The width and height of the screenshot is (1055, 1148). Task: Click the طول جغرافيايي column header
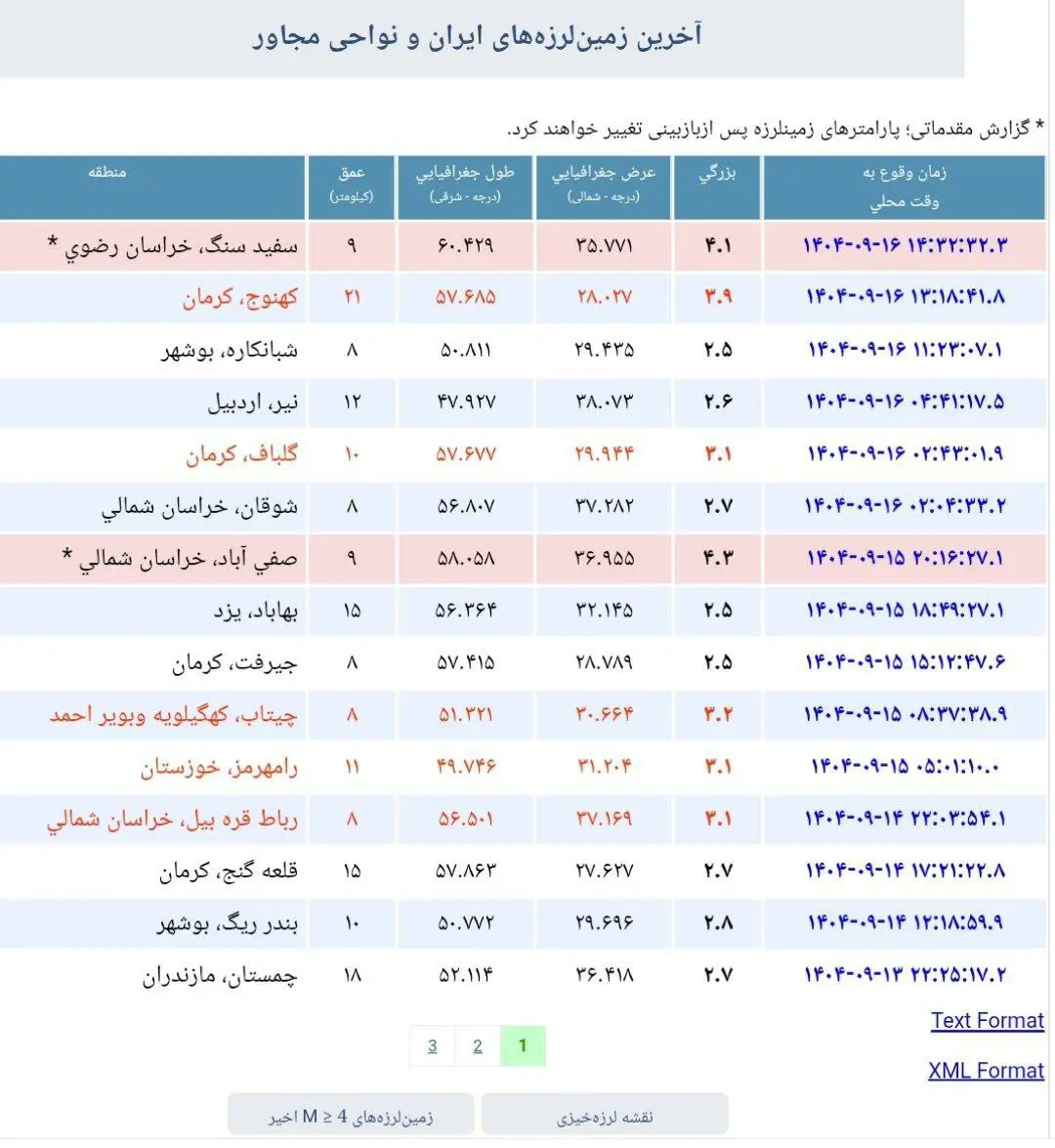pos(464,187)
